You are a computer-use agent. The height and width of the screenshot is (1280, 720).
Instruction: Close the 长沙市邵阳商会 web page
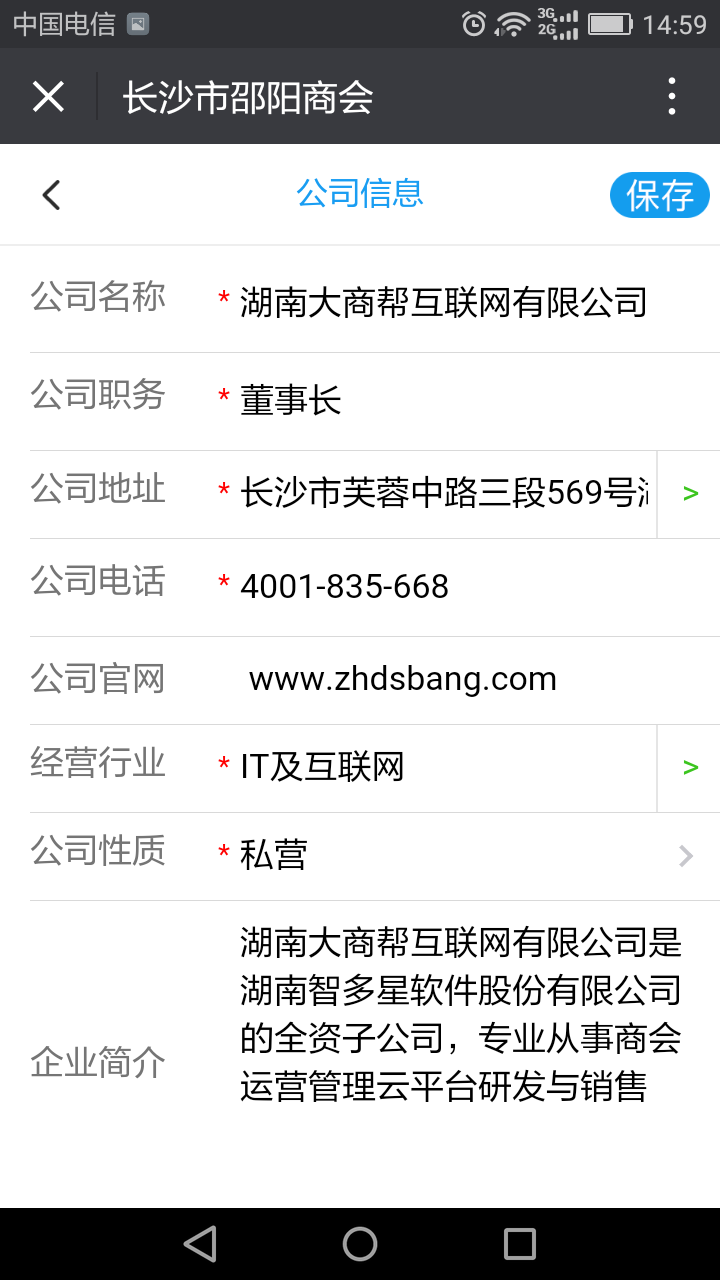coord(48,97)
